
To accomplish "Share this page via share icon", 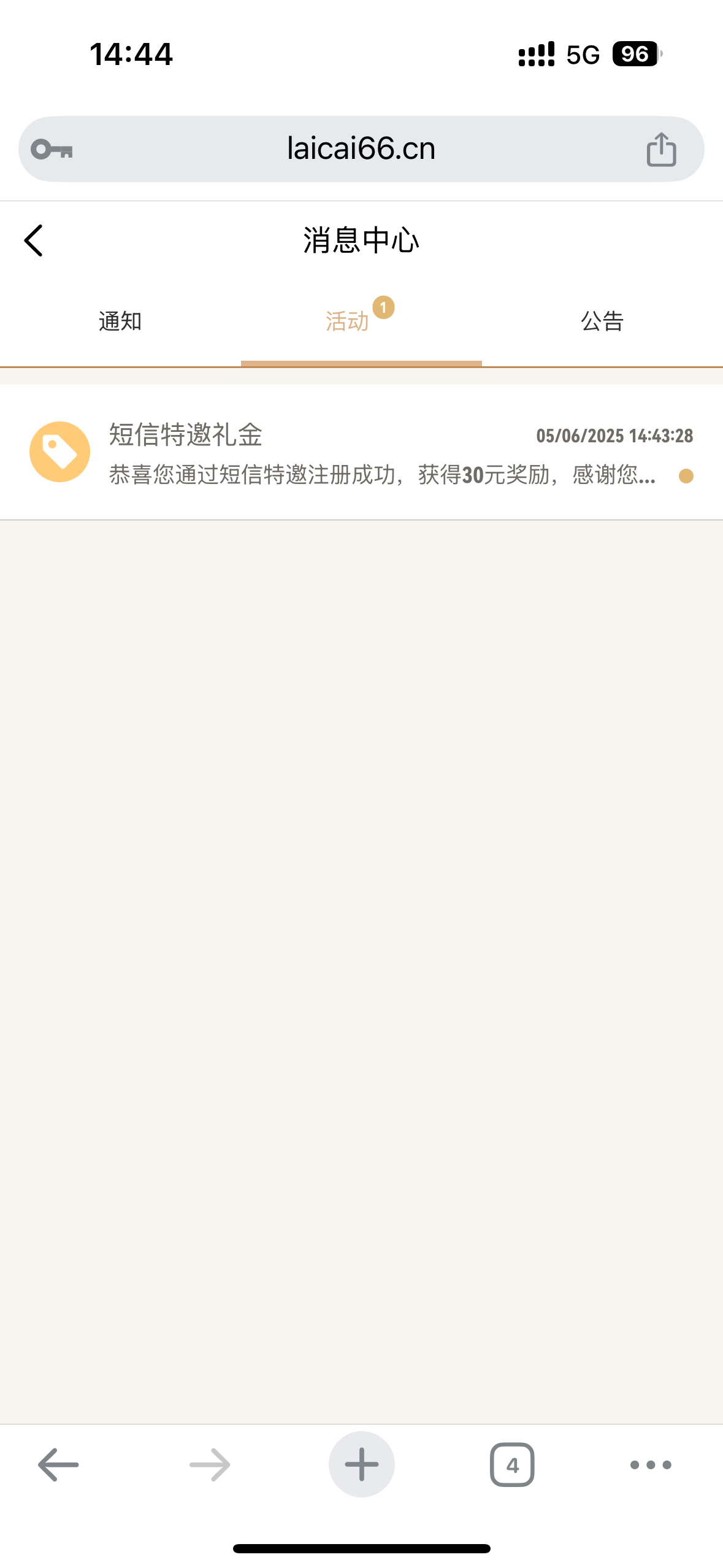I will (x=661, y=149).
